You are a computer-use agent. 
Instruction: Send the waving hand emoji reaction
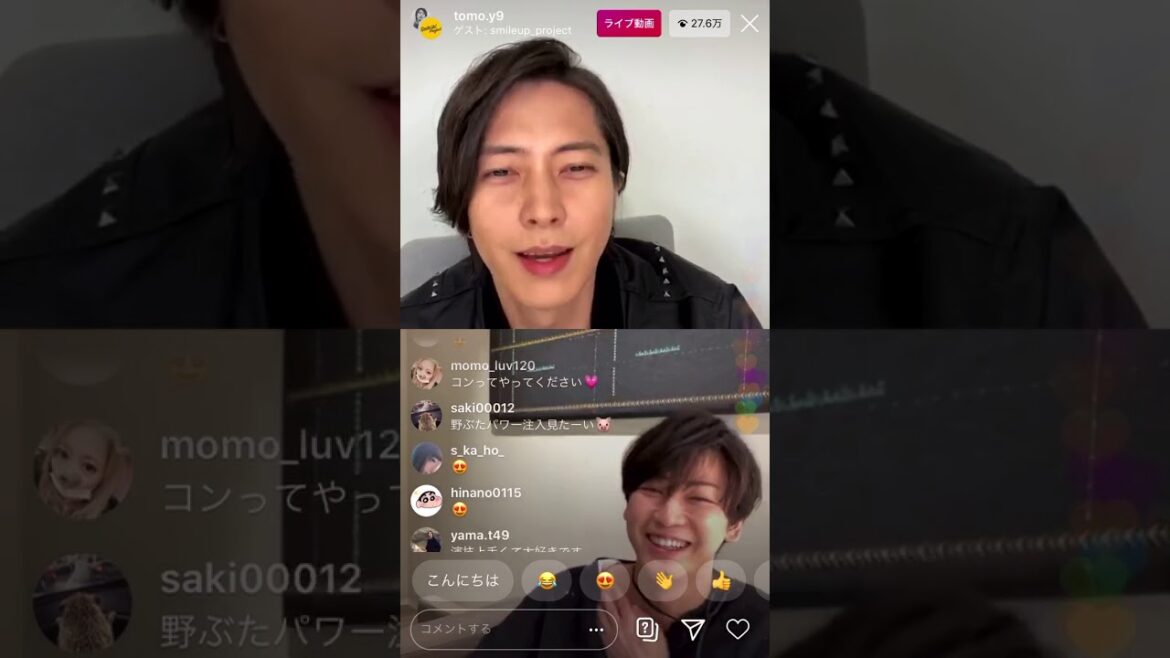[663, 580]
